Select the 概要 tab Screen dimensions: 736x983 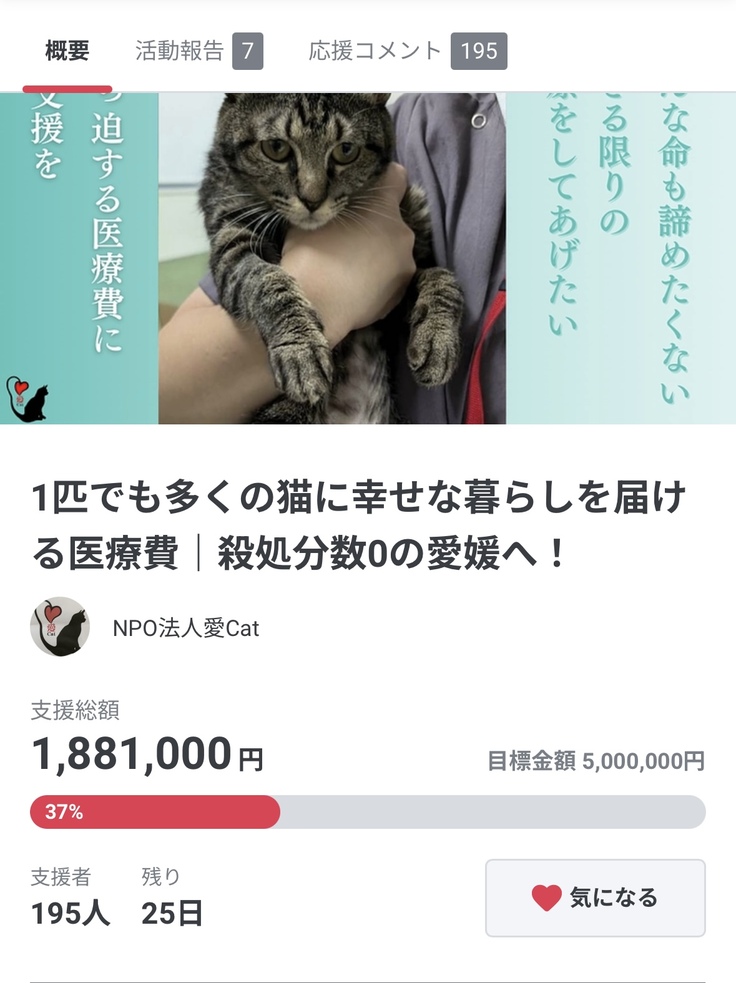tap(67, 51)
